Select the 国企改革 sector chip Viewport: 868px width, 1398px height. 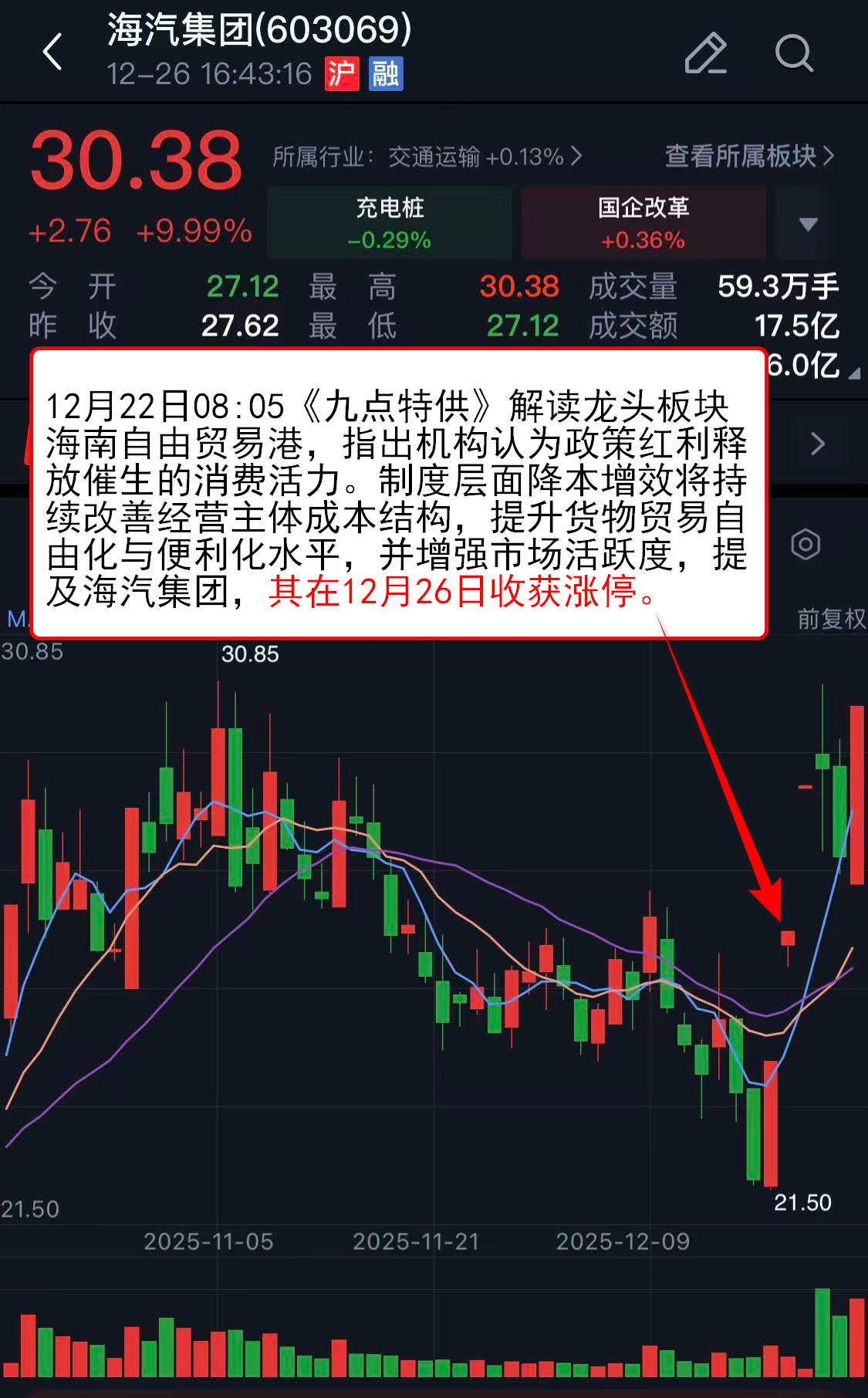[643, 222]
